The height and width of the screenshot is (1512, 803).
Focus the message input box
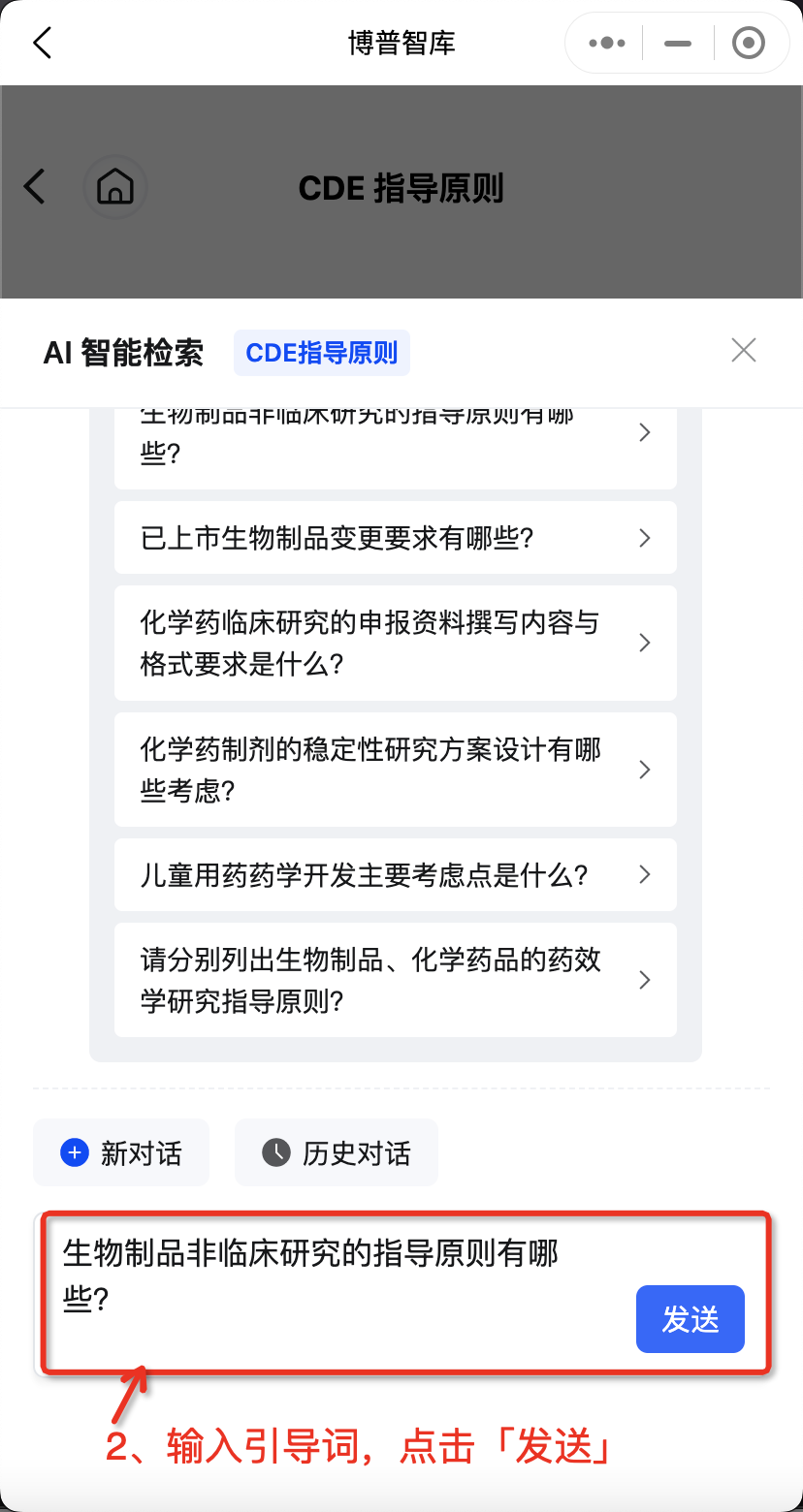[x=330, y=1299]
